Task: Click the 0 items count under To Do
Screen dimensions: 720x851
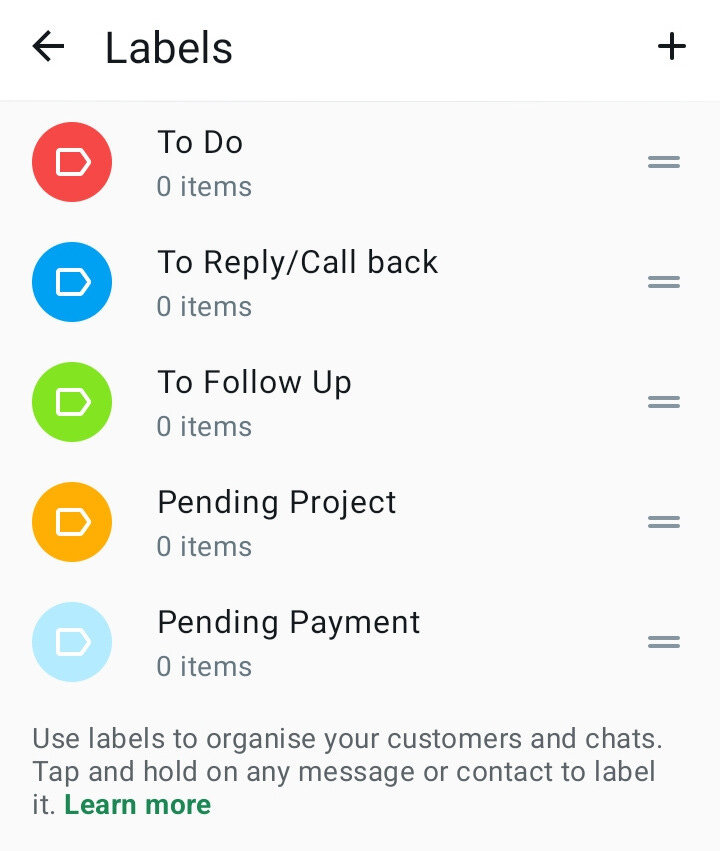Action: [204, 187]
